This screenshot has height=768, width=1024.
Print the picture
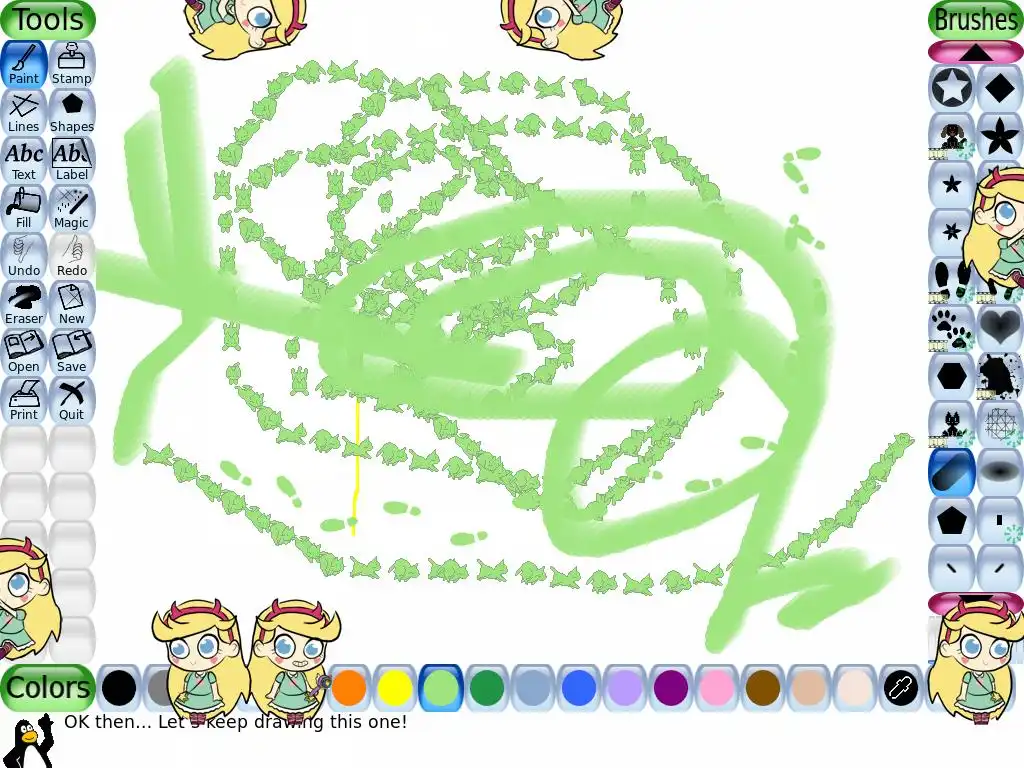coord(24,400)
